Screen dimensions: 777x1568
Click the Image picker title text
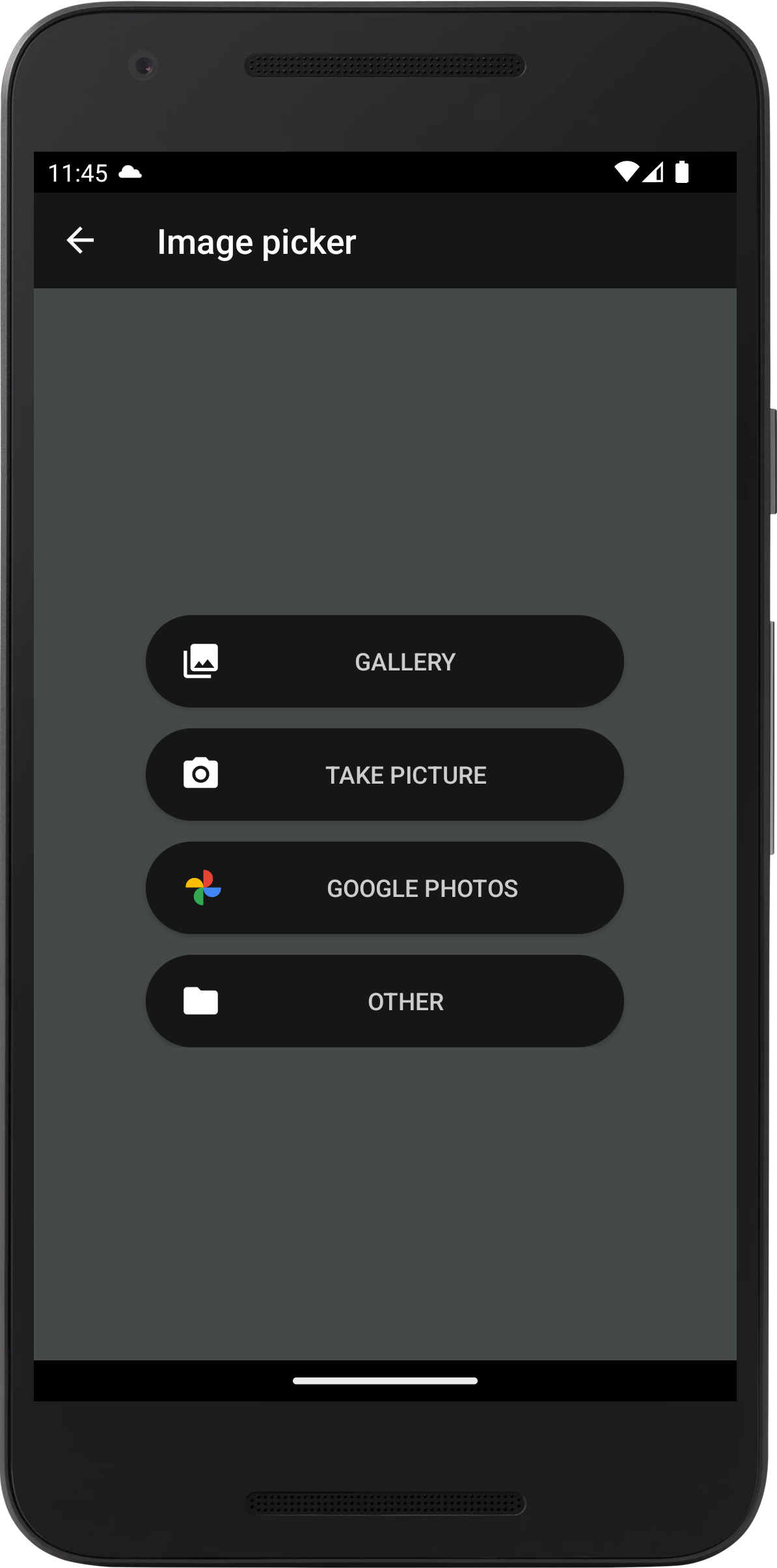pos(258,241)
